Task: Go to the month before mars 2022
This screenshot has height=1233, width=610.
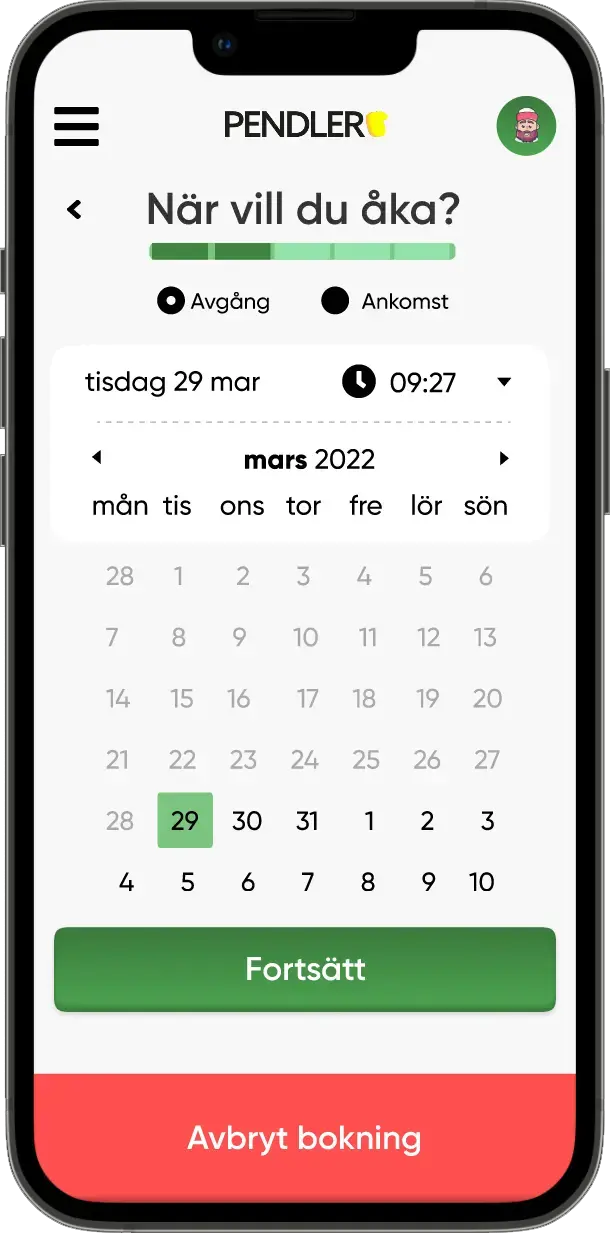Action: tap(97, 458)
